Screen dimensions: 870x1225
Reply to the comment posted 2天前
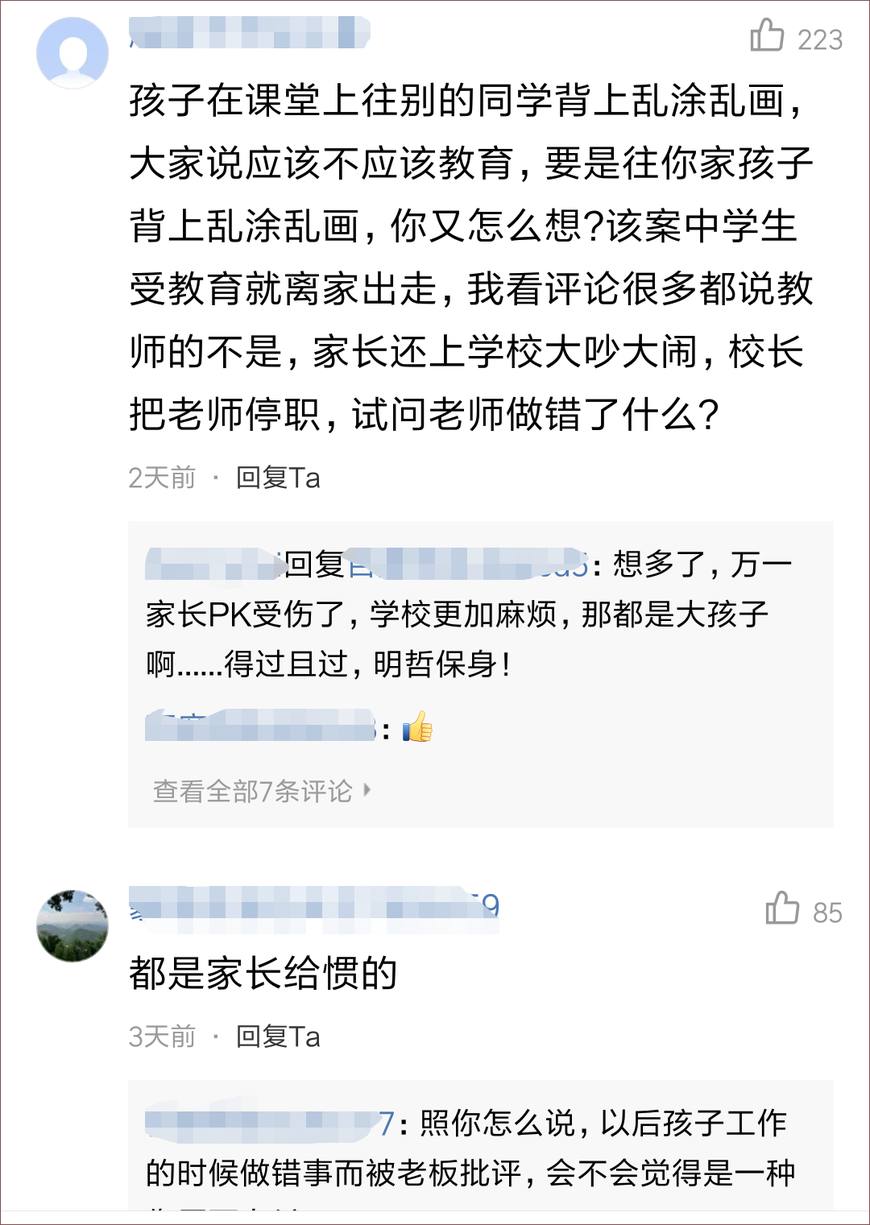tap(278, 478)
